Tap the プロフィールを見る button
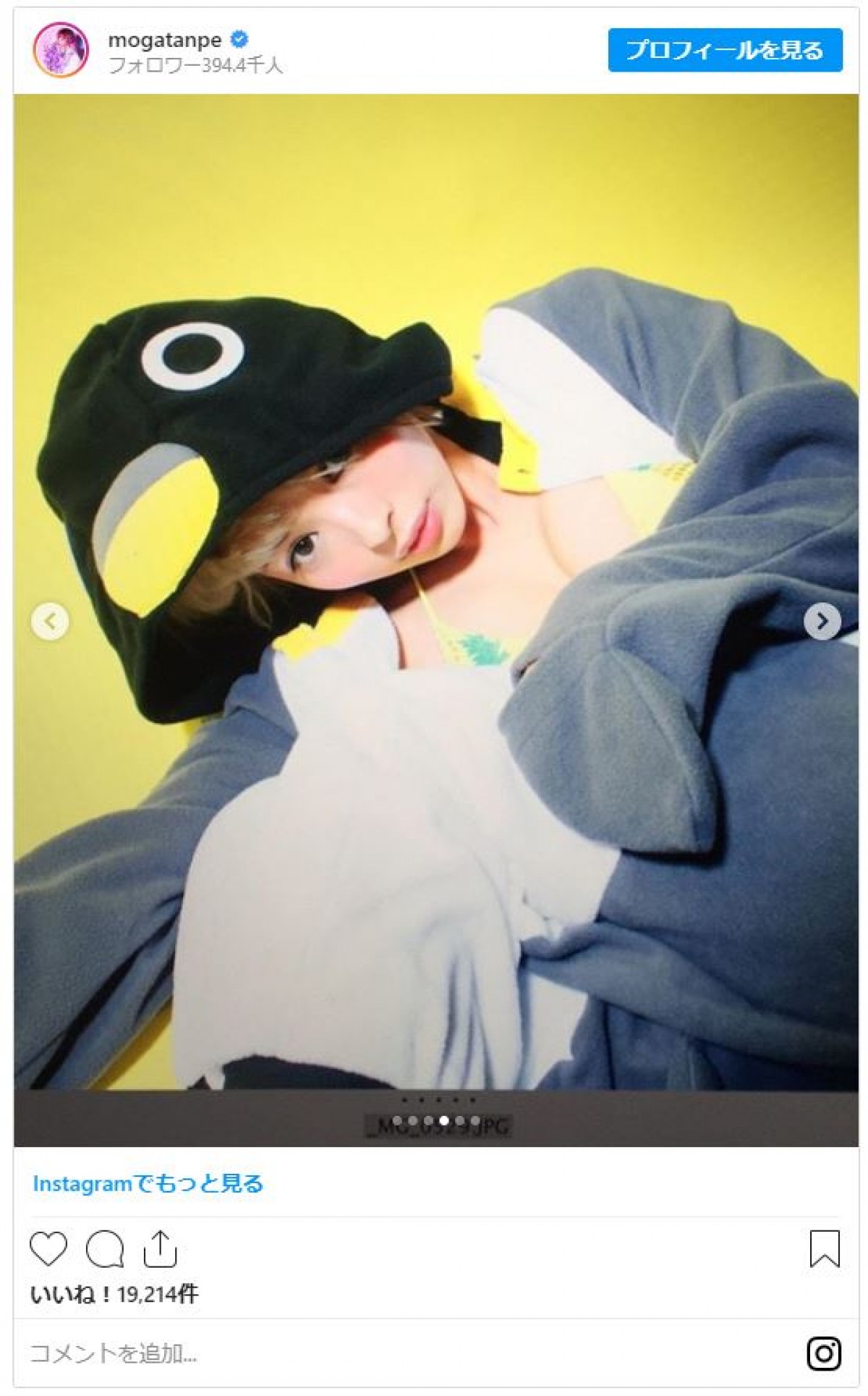Screen dimensions: 868x1396 click(725, 50)
